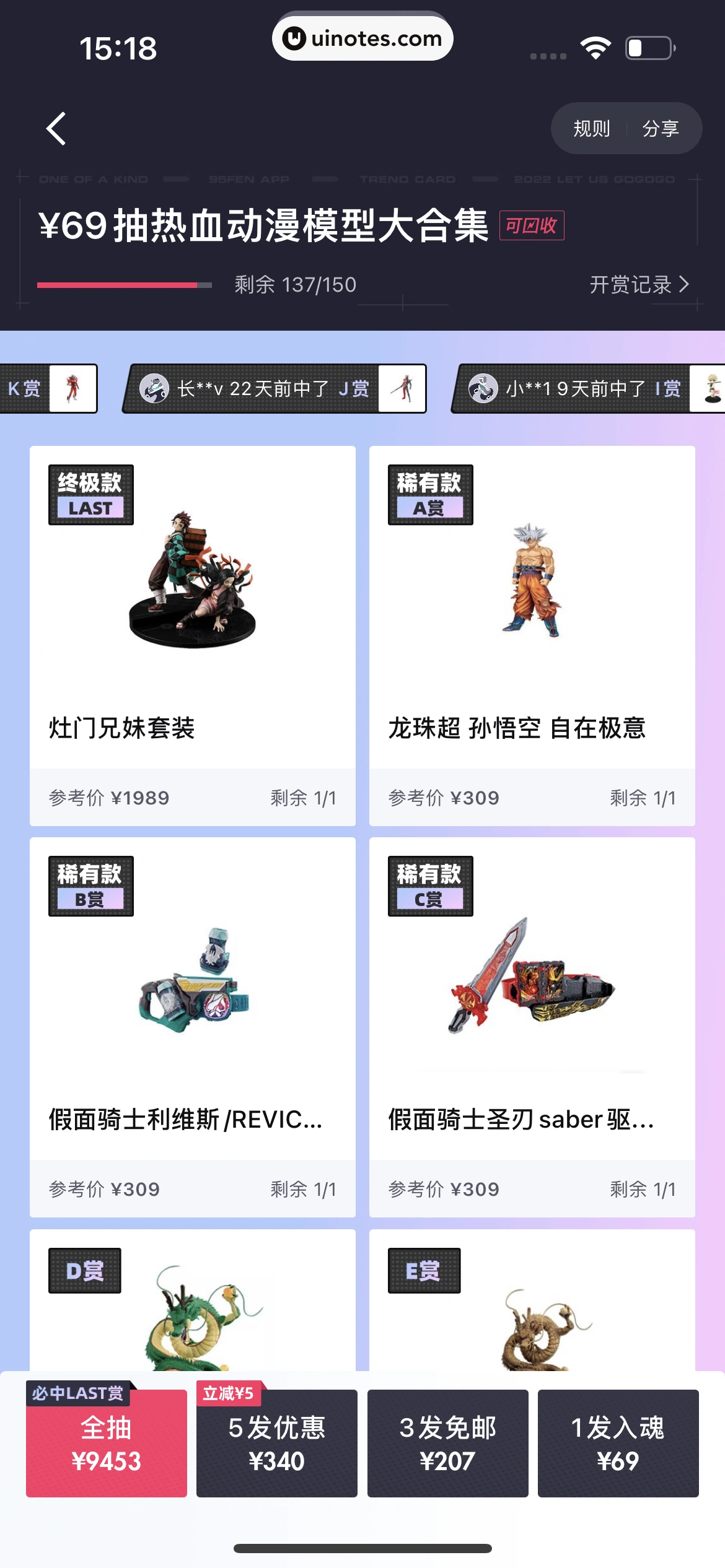Open the D赏 green dragon card
The width and height of the screenshot is (725, 1568).
pyautogui.click(x=193, y=1300)
